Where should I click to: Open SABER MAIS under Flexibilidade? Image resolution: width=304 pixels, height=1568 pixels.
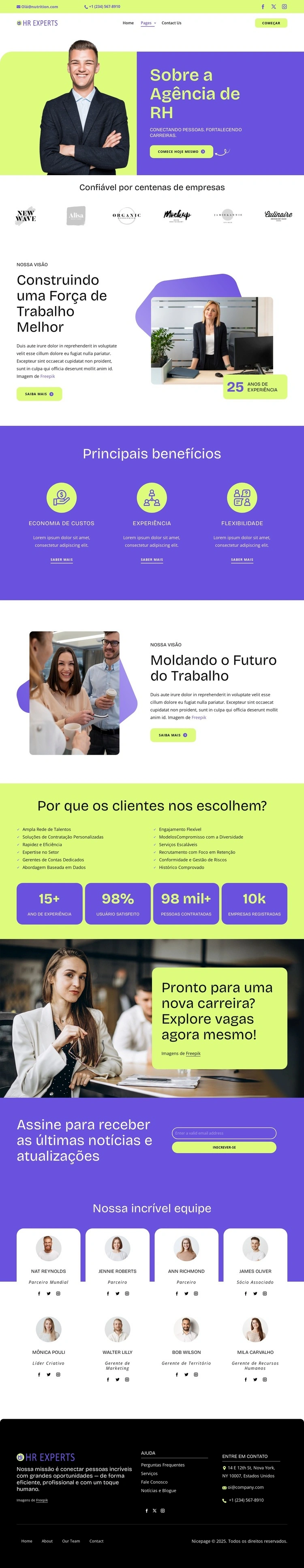242,560
